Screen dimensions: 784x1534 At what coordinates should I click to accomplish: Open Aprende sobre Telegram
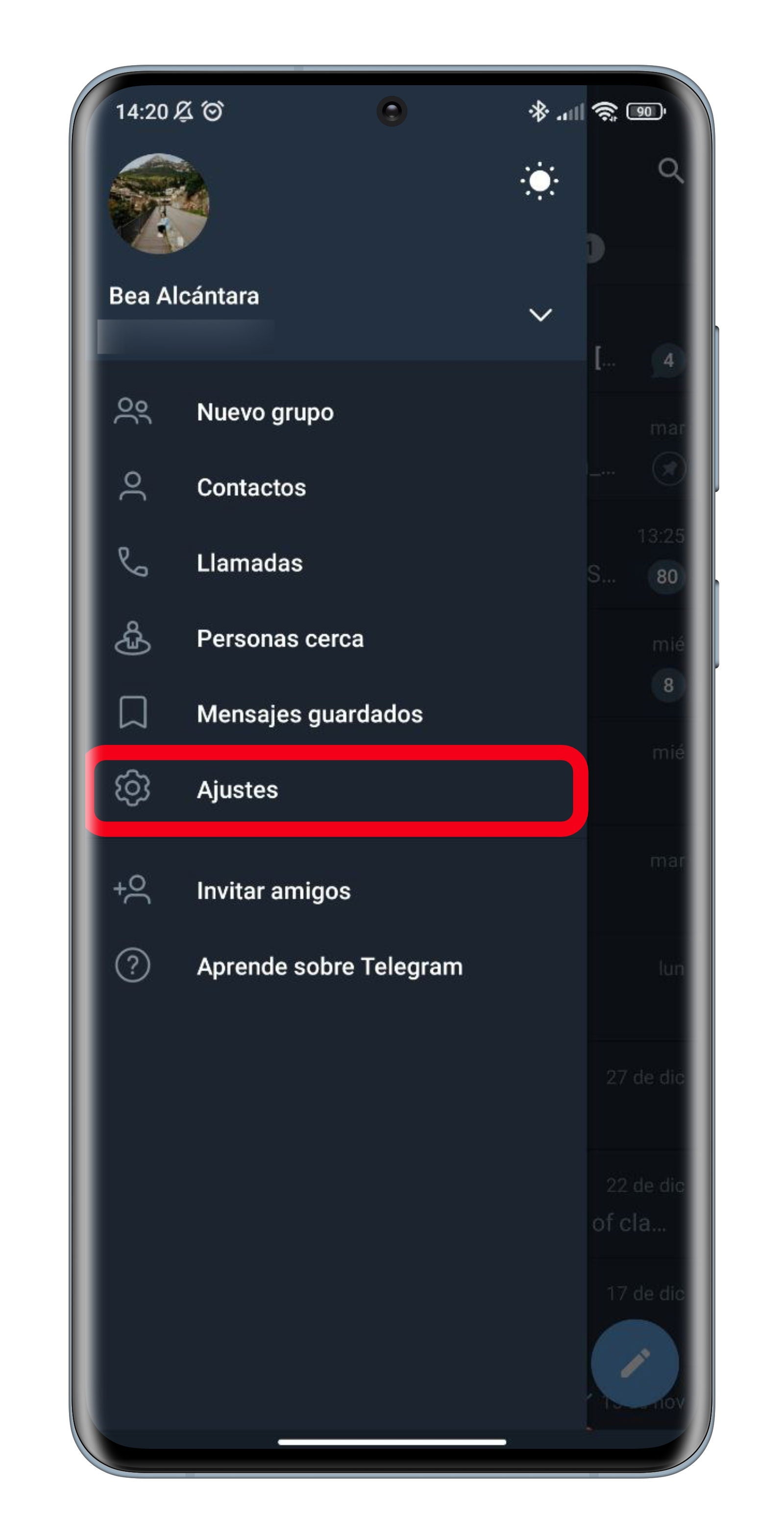(x=329, y=966)
